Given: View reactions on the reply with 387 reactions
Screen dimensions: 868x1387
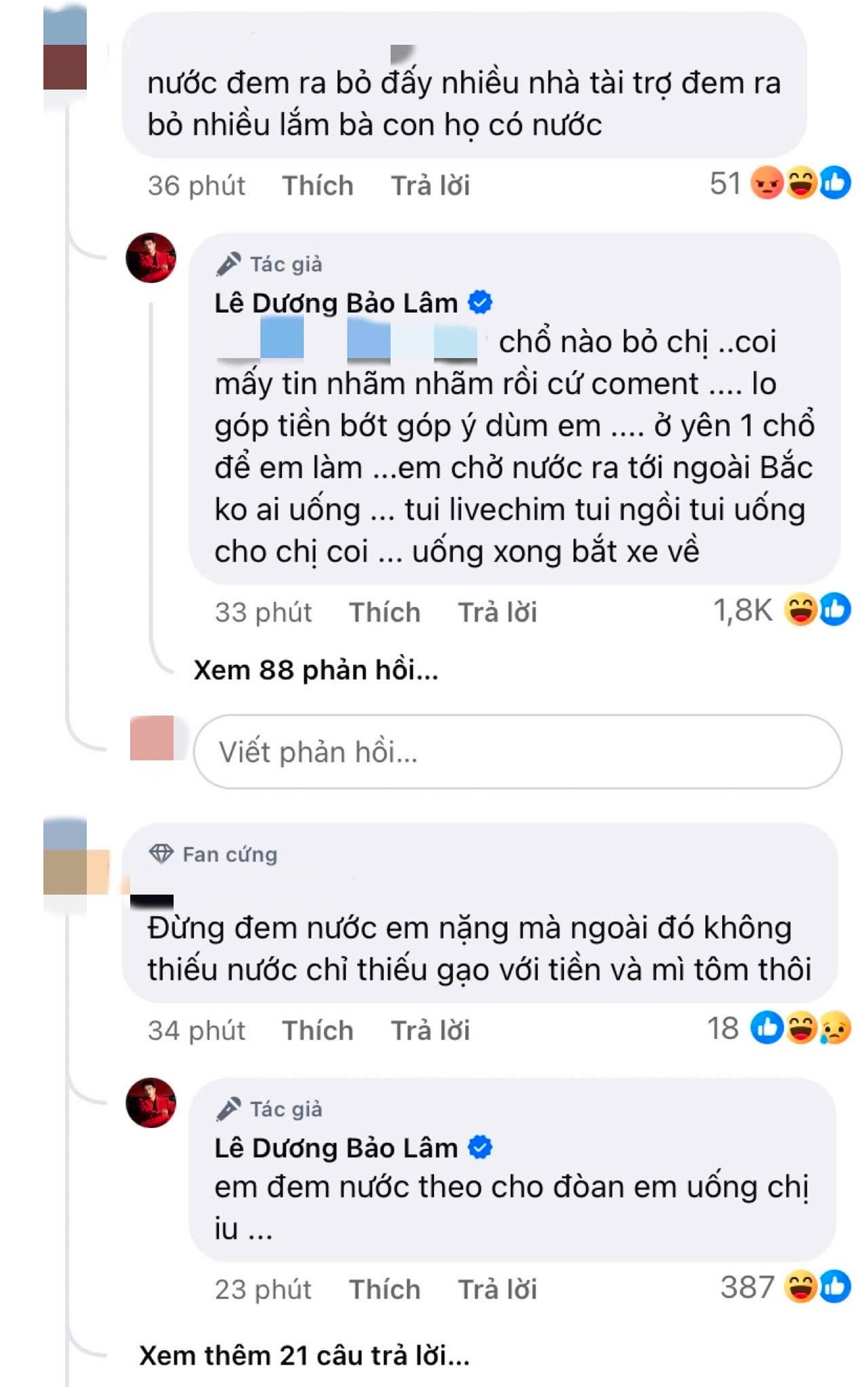Looking at the screenshot, I should pos(786,1287).
